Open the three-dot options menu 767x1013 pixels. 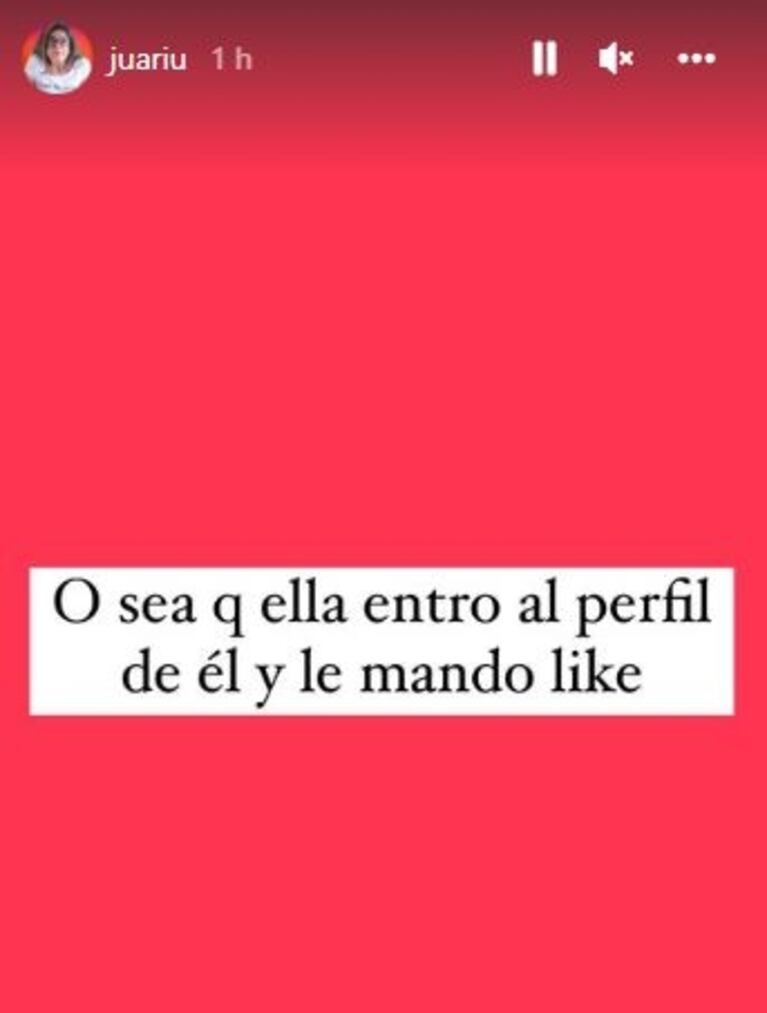696,60
